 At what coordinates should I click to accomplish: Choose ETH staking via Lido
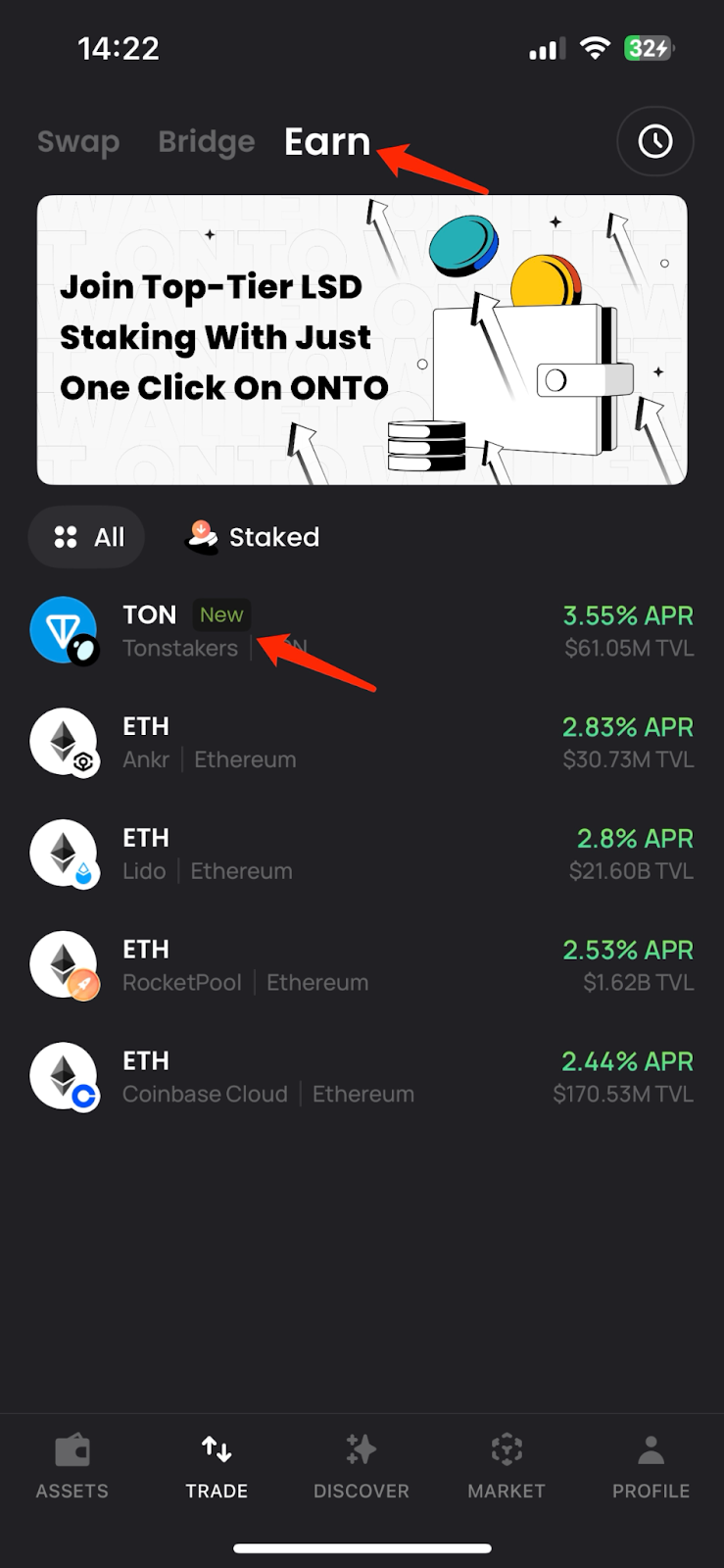tap(362, 854)
